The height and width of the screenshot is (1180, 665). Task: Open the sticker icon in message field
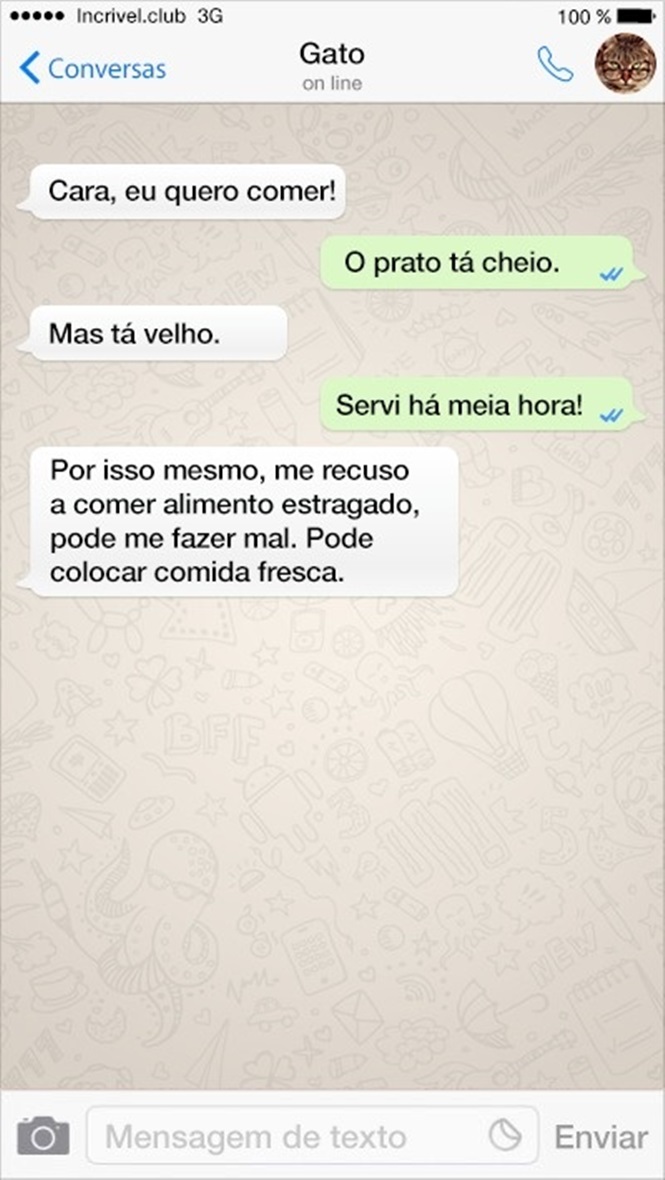pyautogui.click(x=505, y=1135)
